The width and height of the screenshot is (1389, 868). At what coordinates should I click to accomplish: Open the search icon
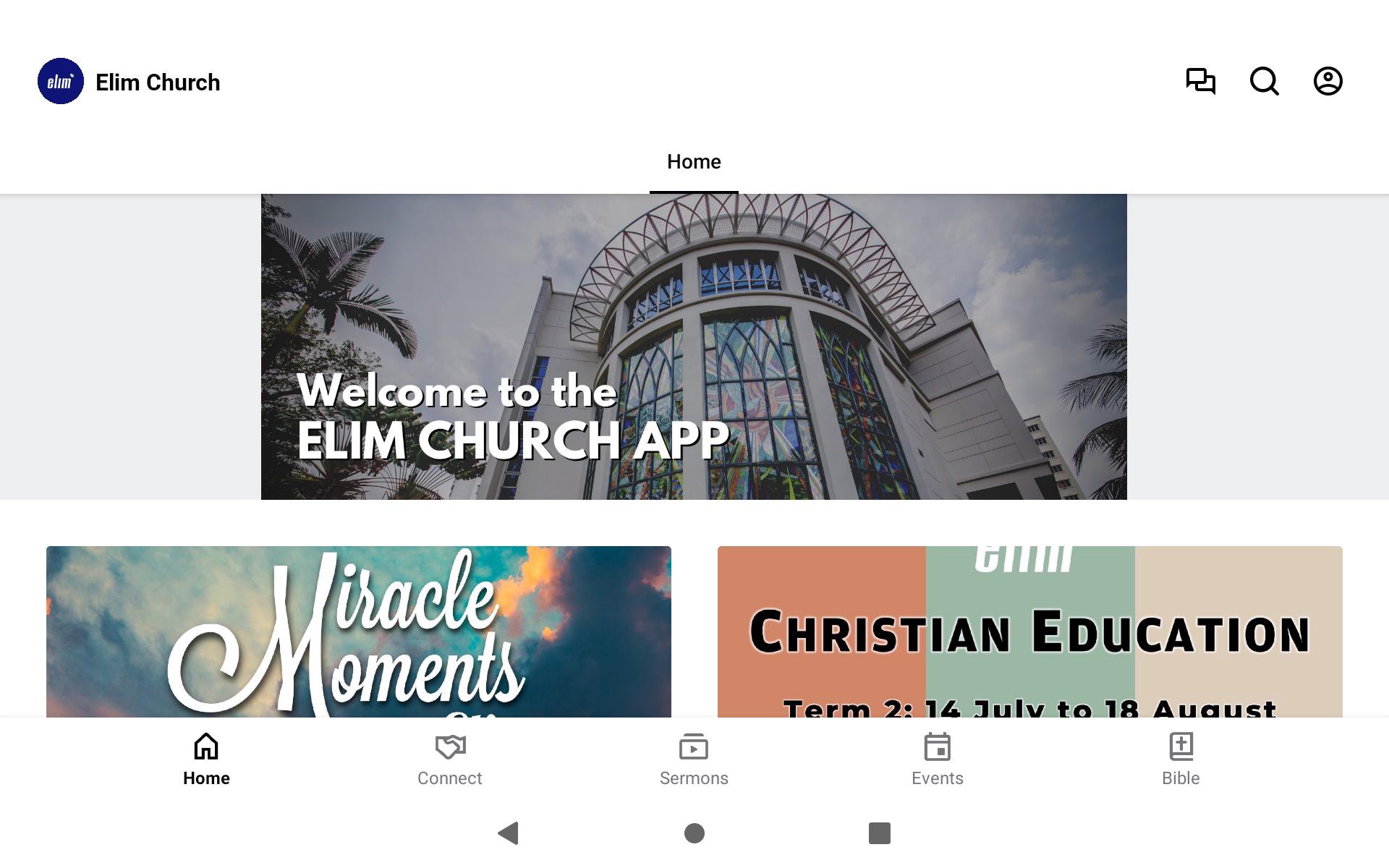point(1264,81)
